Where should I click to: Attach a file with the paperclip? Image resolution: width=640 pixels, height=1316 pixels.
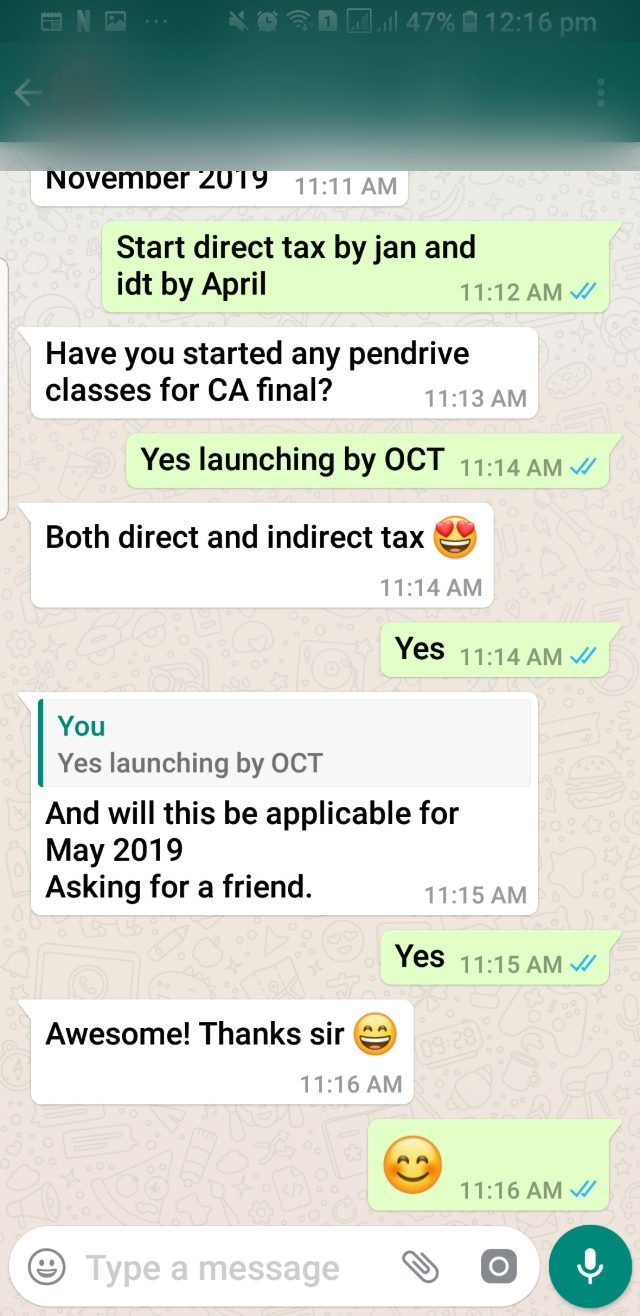[x=421, y=1268]
